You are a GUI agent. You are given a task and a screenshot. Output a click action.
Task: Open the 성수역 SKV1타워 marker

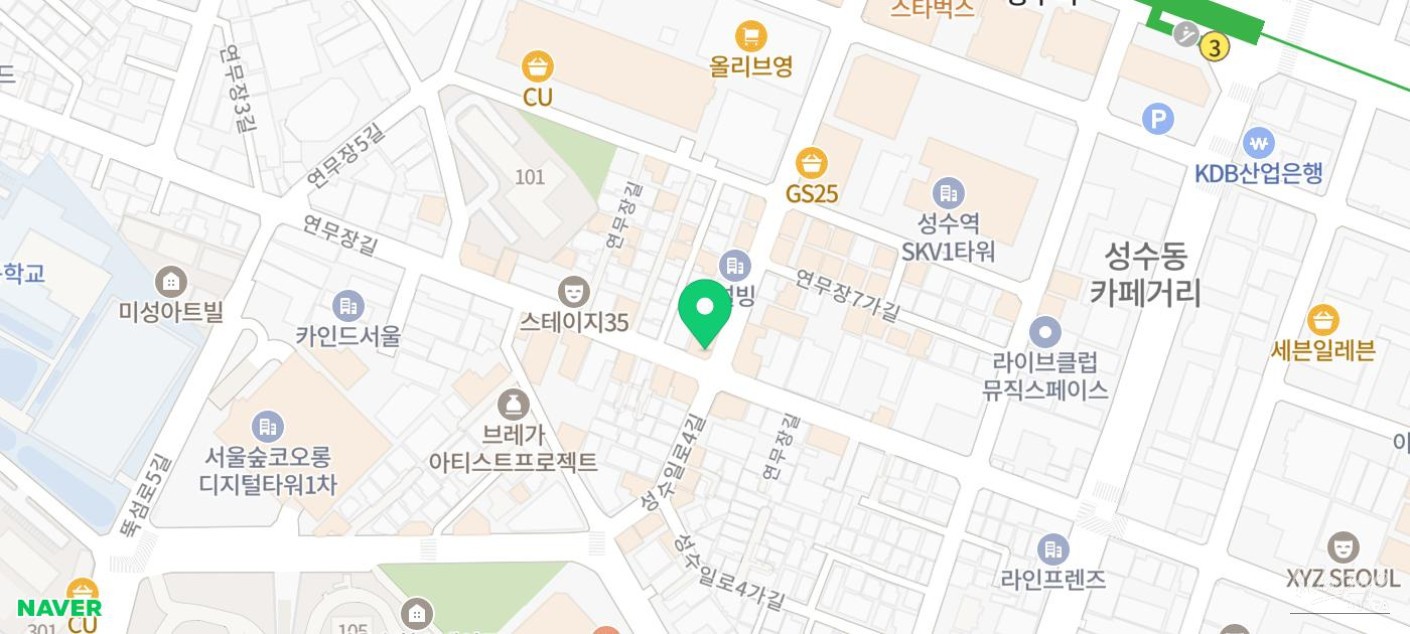coord(948,193)
